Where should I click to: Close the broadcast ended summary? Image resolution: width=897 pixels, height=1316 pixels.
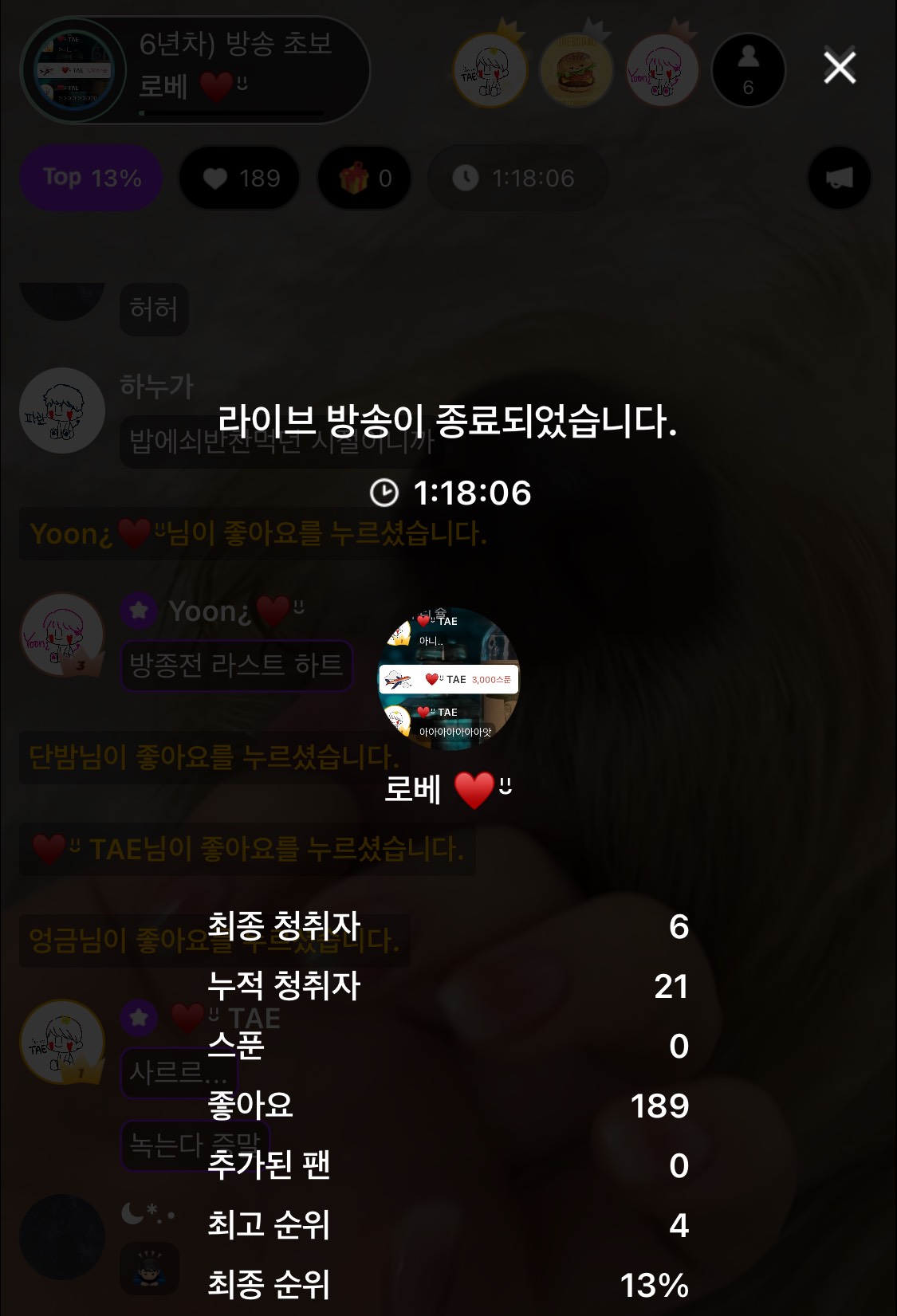tap(840, 68)
